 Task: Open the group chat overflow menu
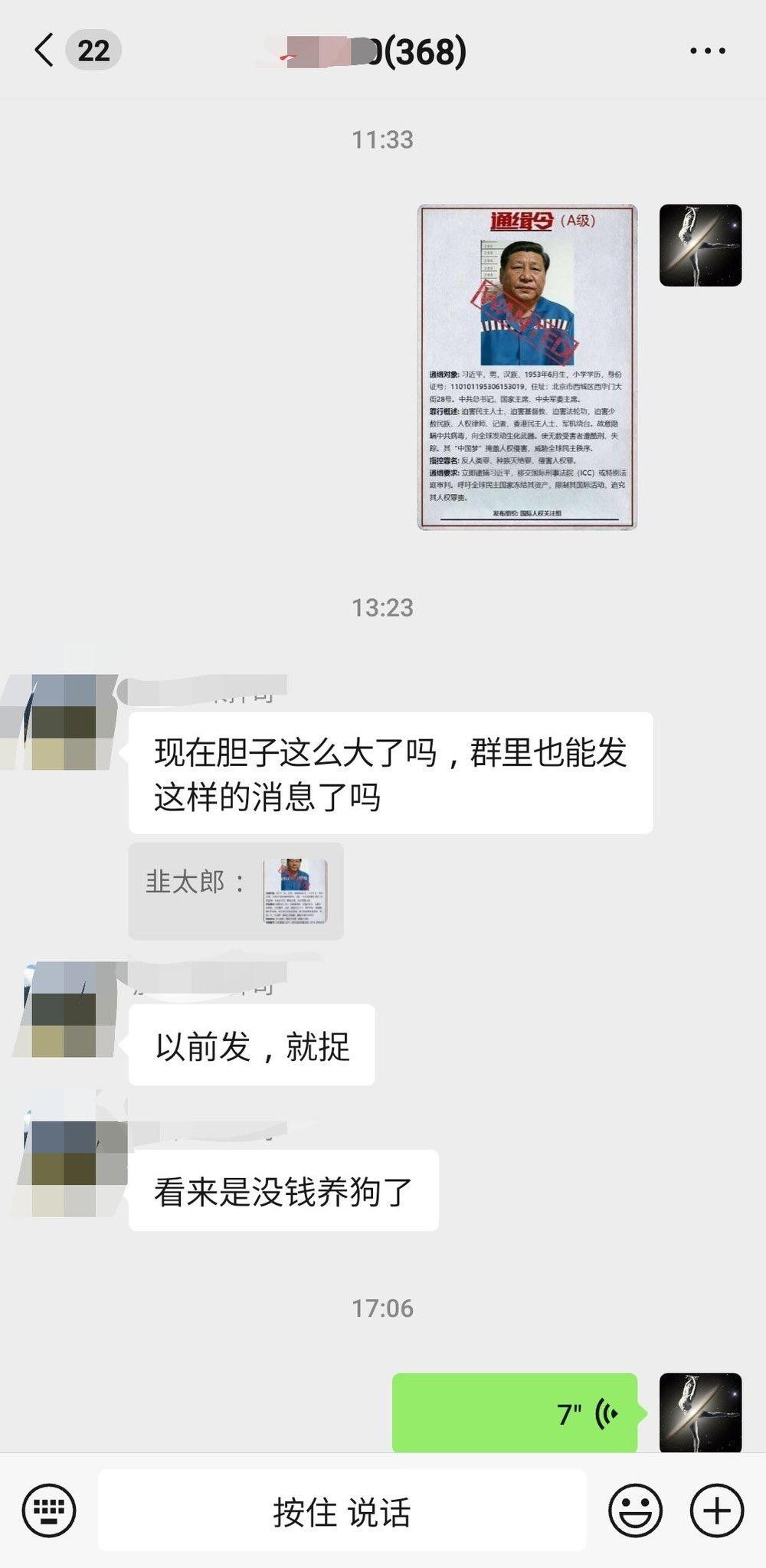707,51
